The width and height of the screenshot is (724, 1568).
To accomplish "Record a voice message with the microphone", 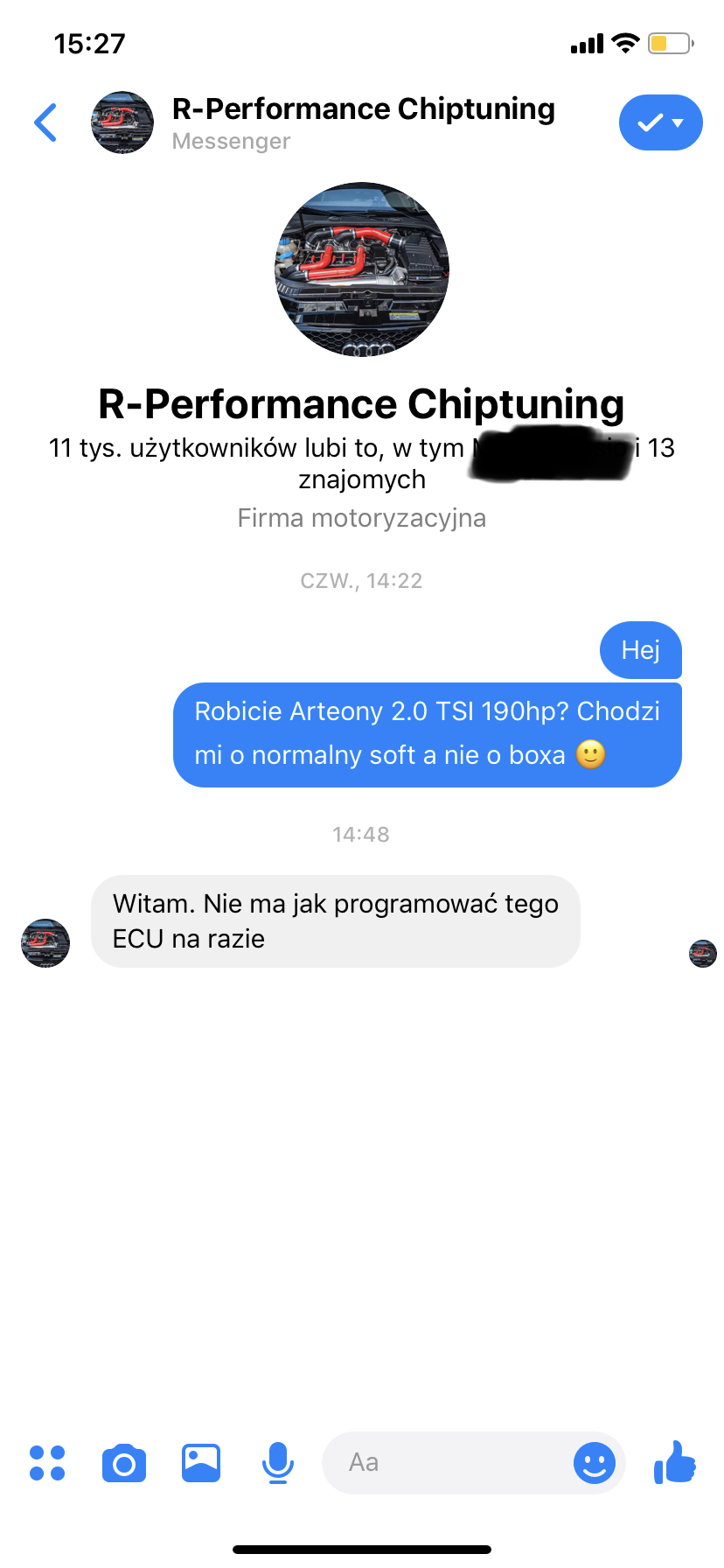I will point(278,1462).
